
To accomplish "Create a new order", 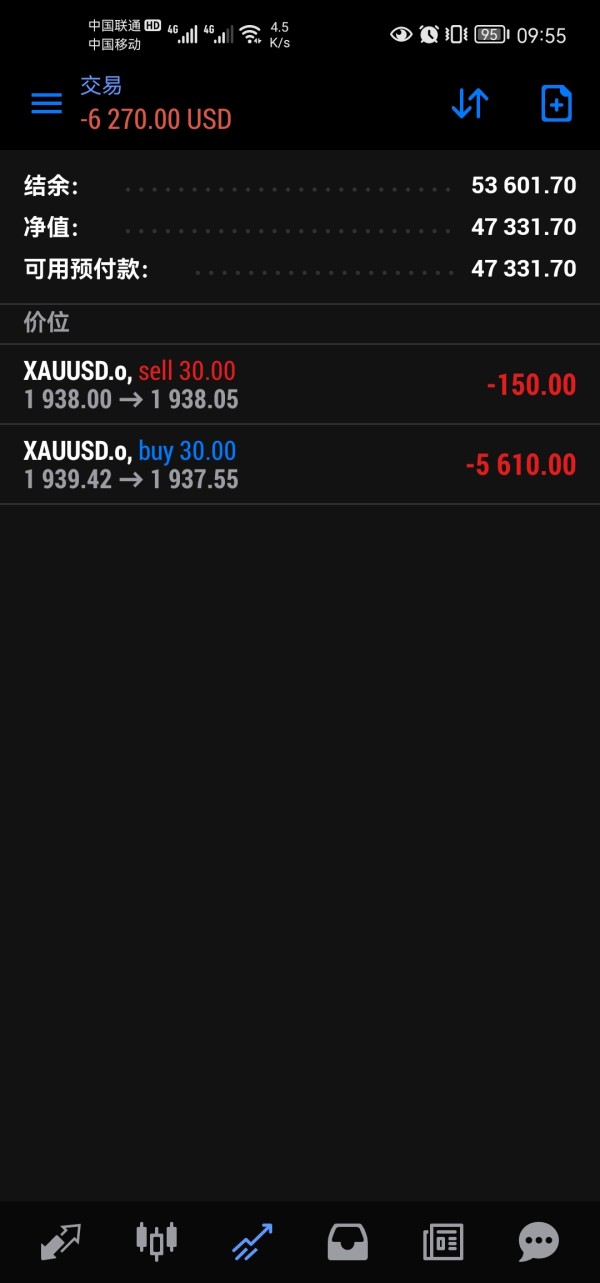I will click(556, 104).
